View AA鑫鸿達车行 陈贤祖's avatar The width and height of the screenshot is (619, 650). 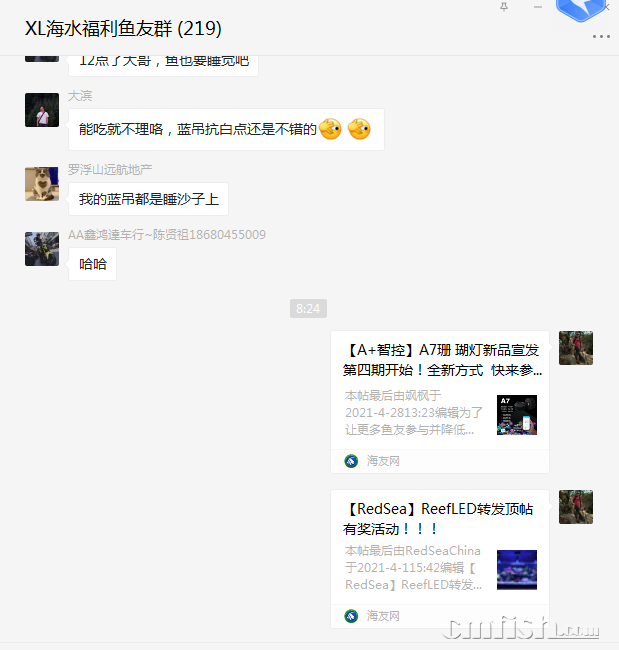(x=42, y=249)
